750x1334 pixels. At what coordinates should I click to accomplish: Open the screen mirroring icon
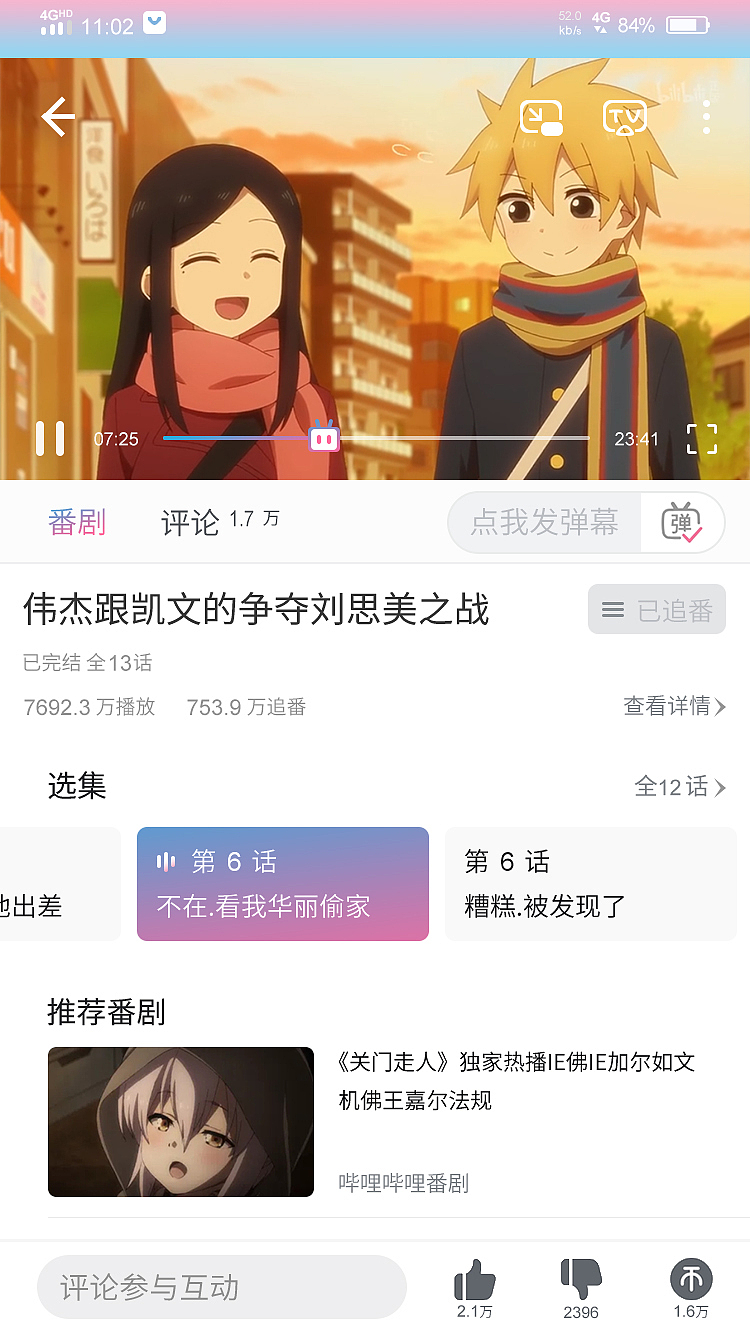click(x=539, y=117)
